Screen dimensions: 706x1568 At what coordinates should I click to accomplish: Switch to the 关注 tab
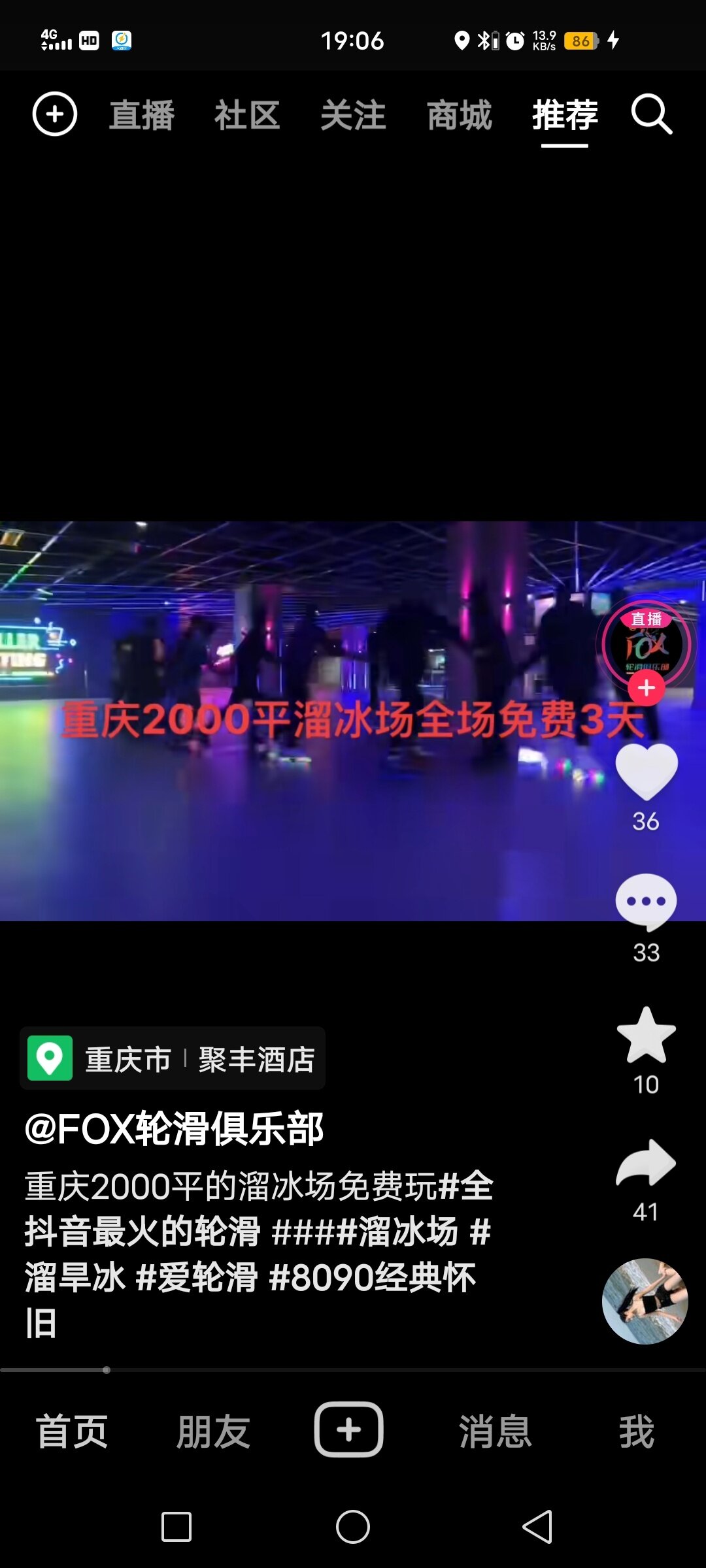point(353,116)
